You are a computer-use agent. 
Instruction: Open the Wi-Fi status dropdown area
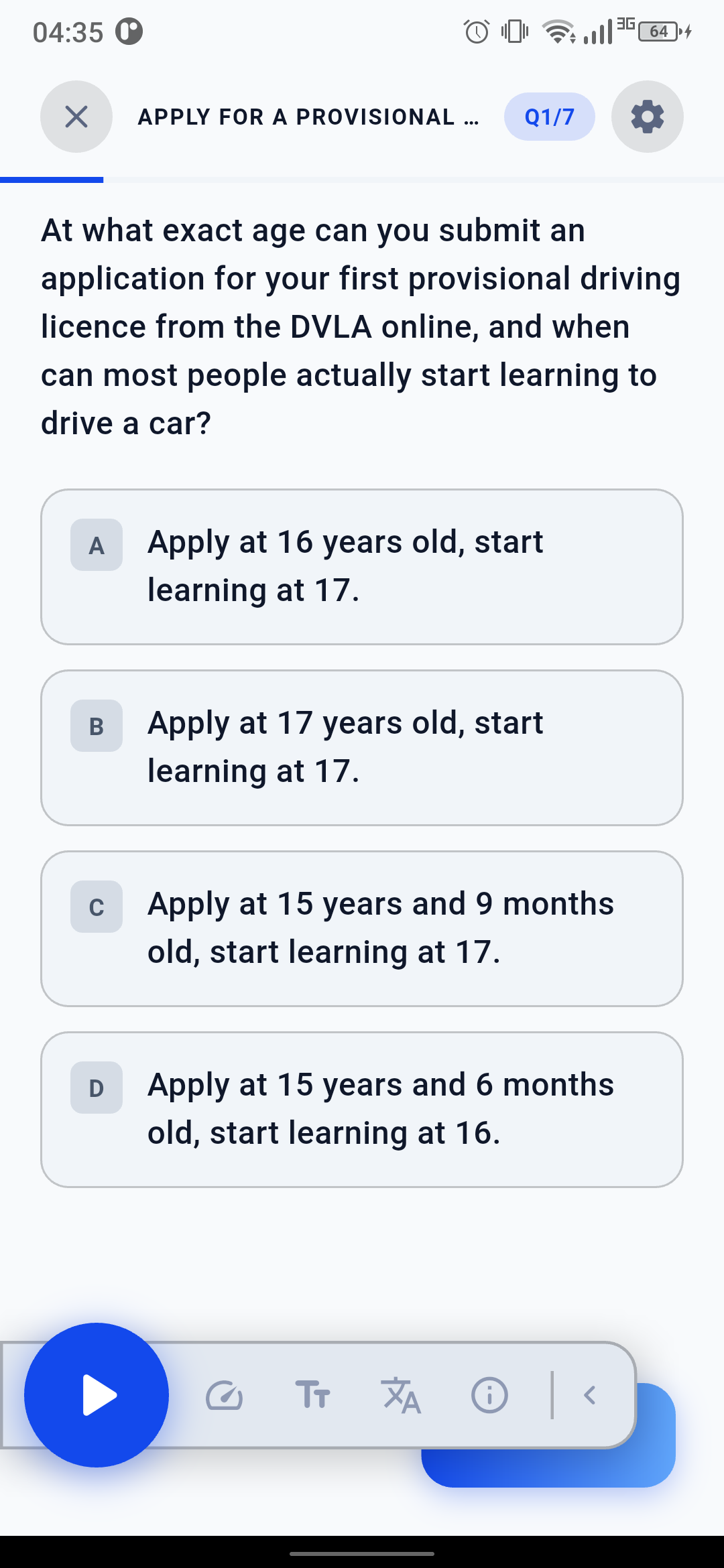click(x=560, y=31)
